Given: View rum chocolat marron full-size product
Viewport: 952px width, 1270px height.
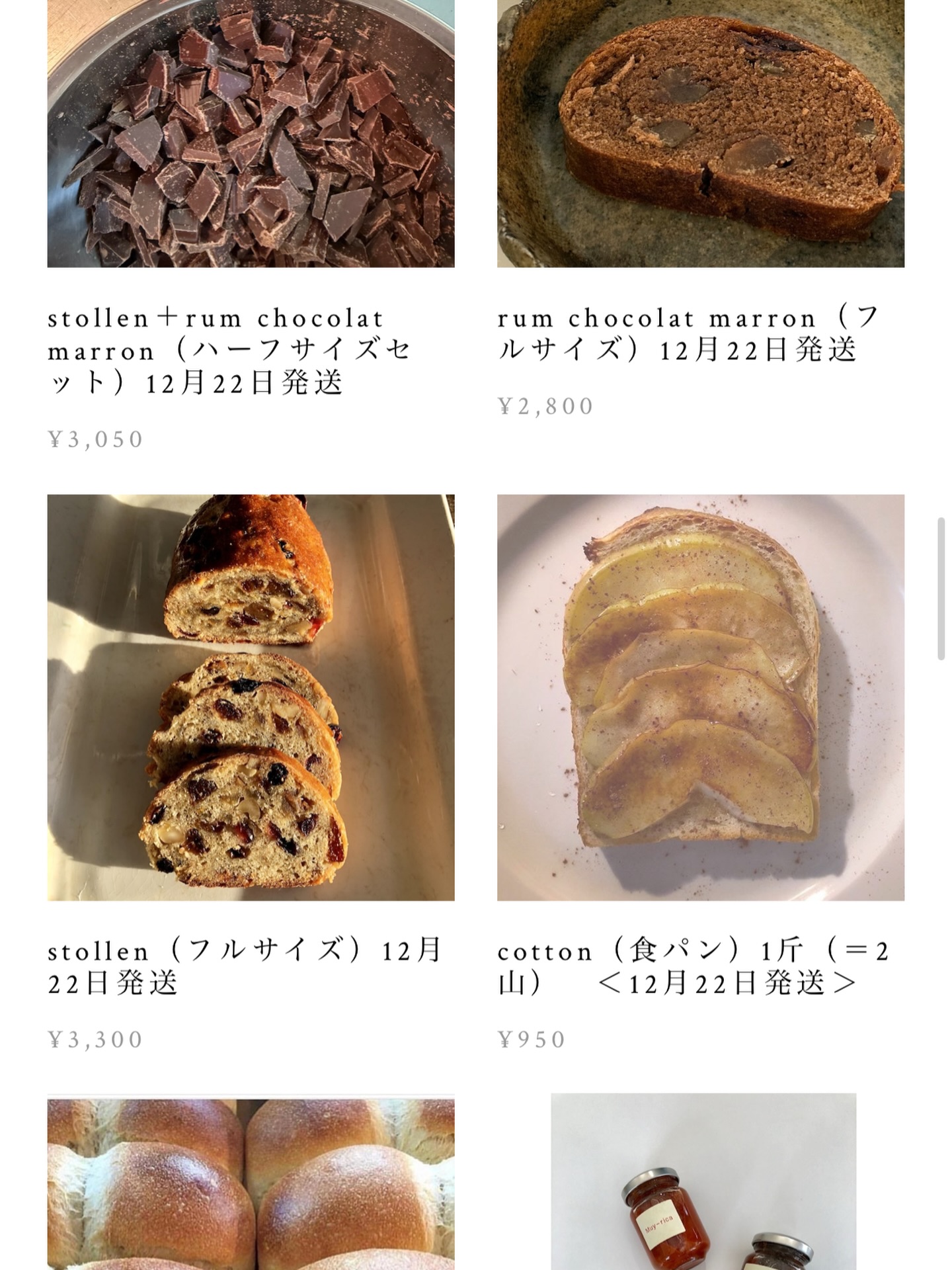Looking at the screenshot, I should coord(700,132).
